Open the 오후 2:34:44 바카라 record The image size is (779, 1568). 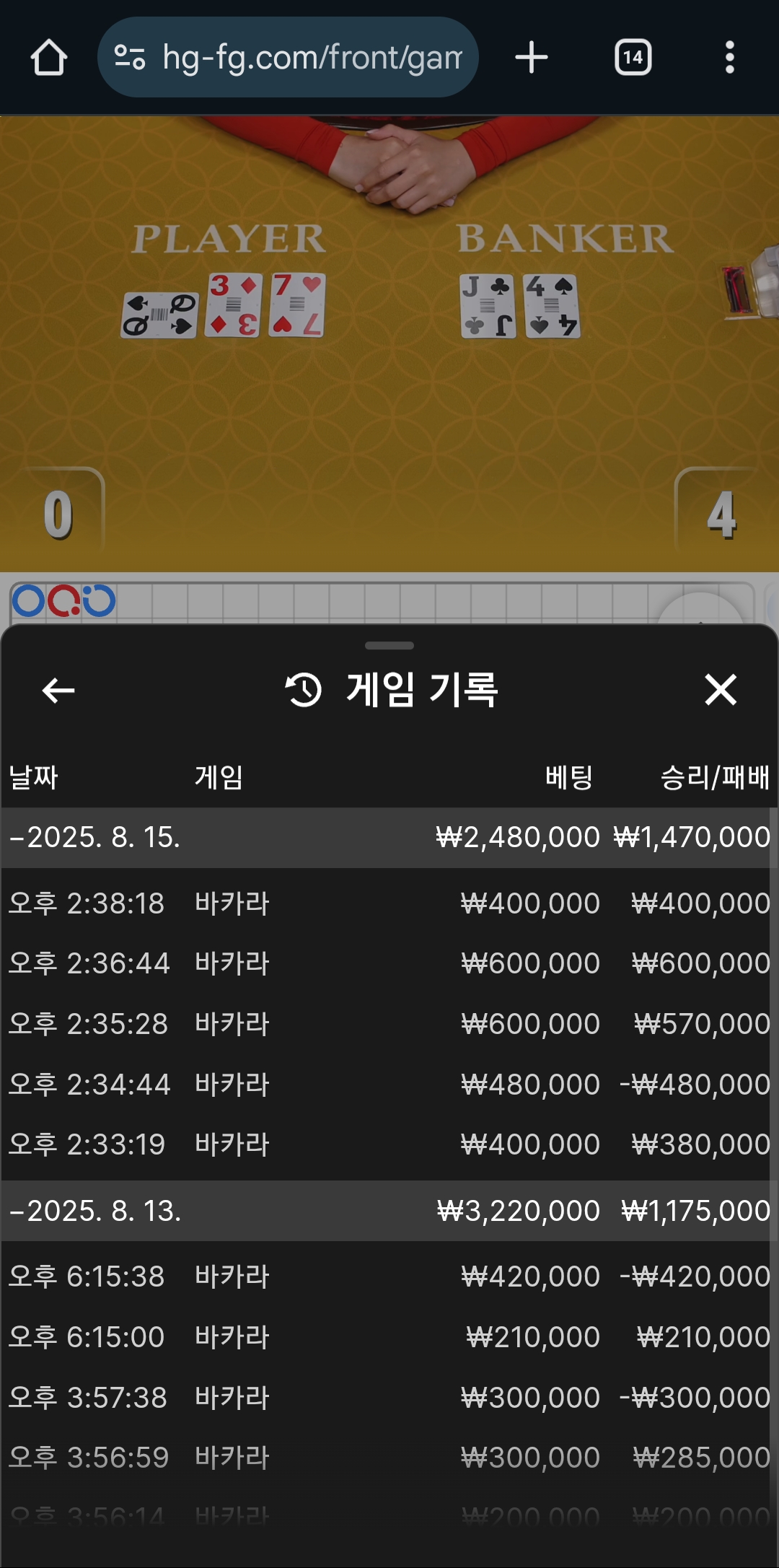click(x=386, y=1085)
